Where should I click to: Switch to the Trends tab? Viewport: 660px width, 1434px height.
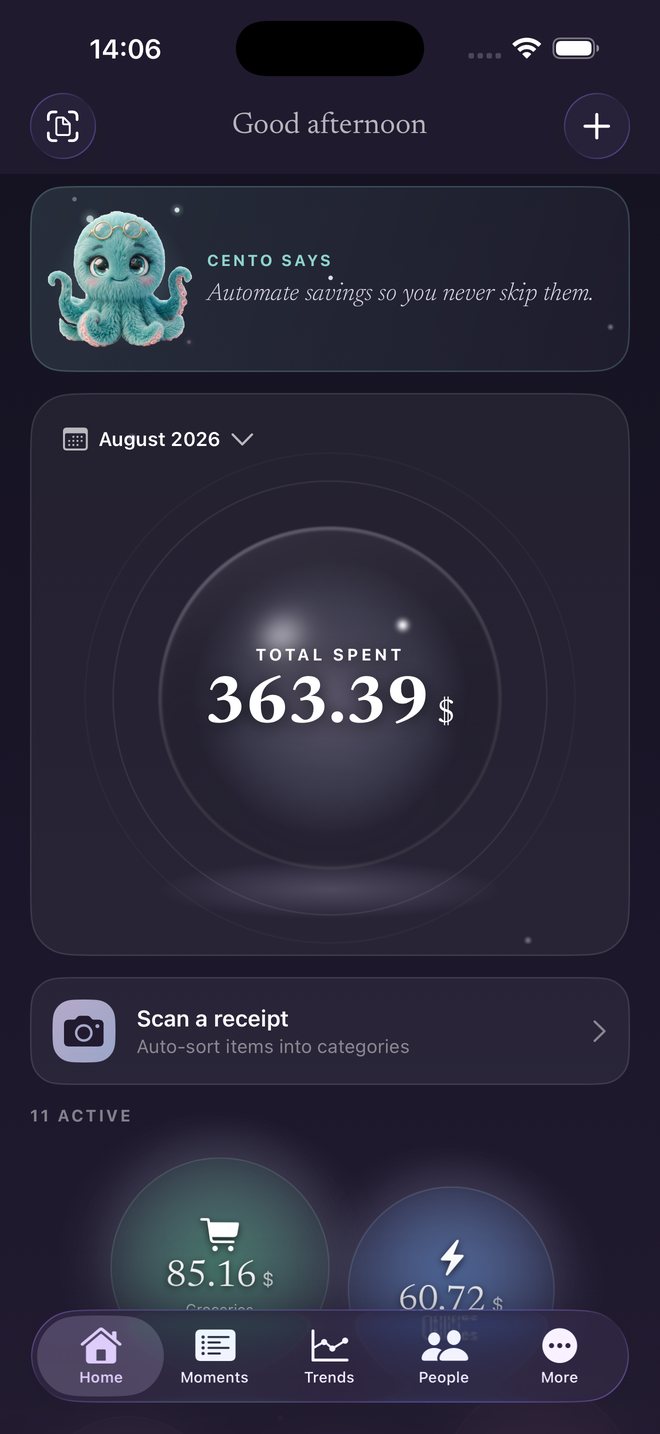tap(329, 1356)
